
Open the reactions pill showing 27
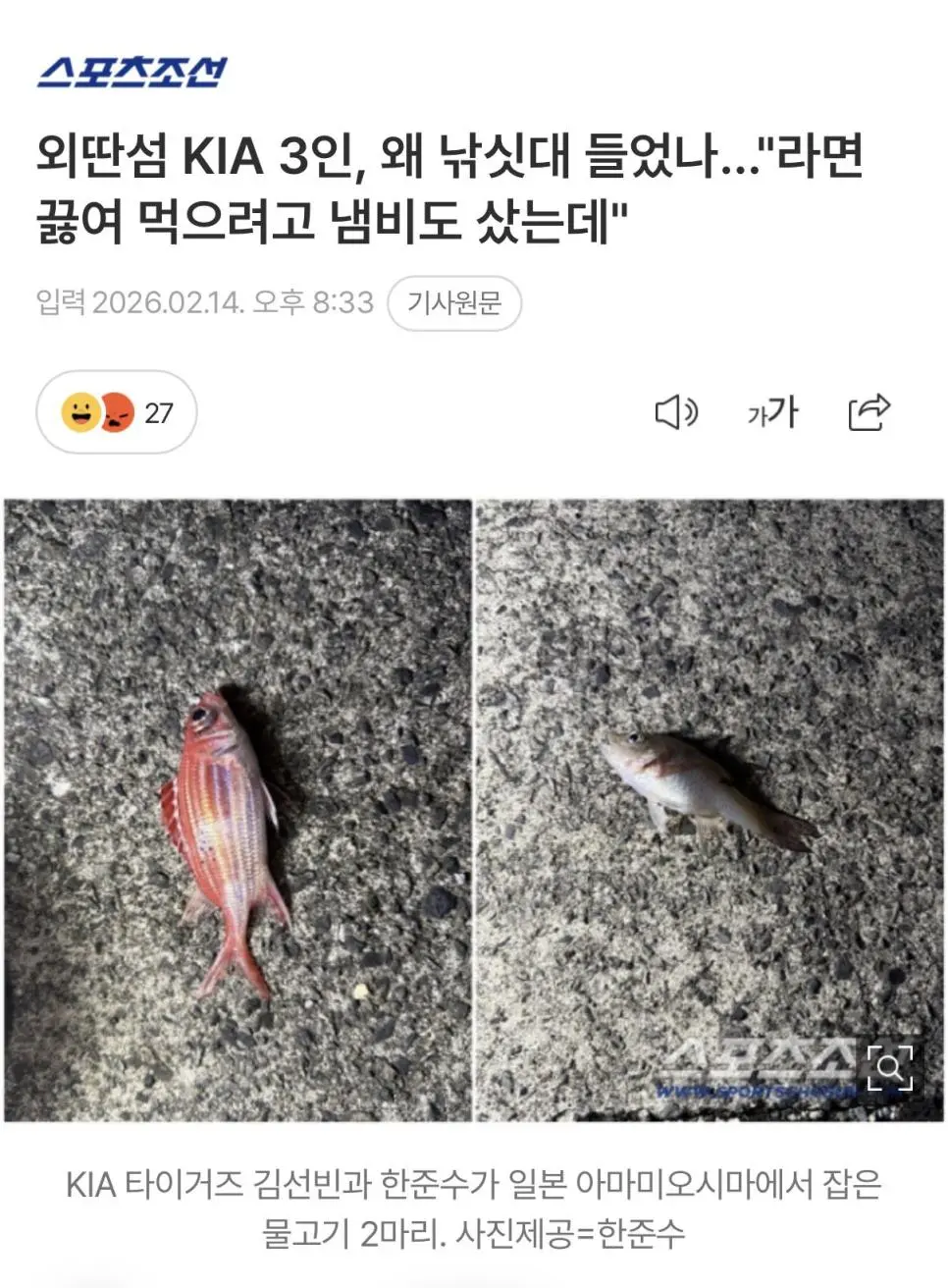(116, 412)
